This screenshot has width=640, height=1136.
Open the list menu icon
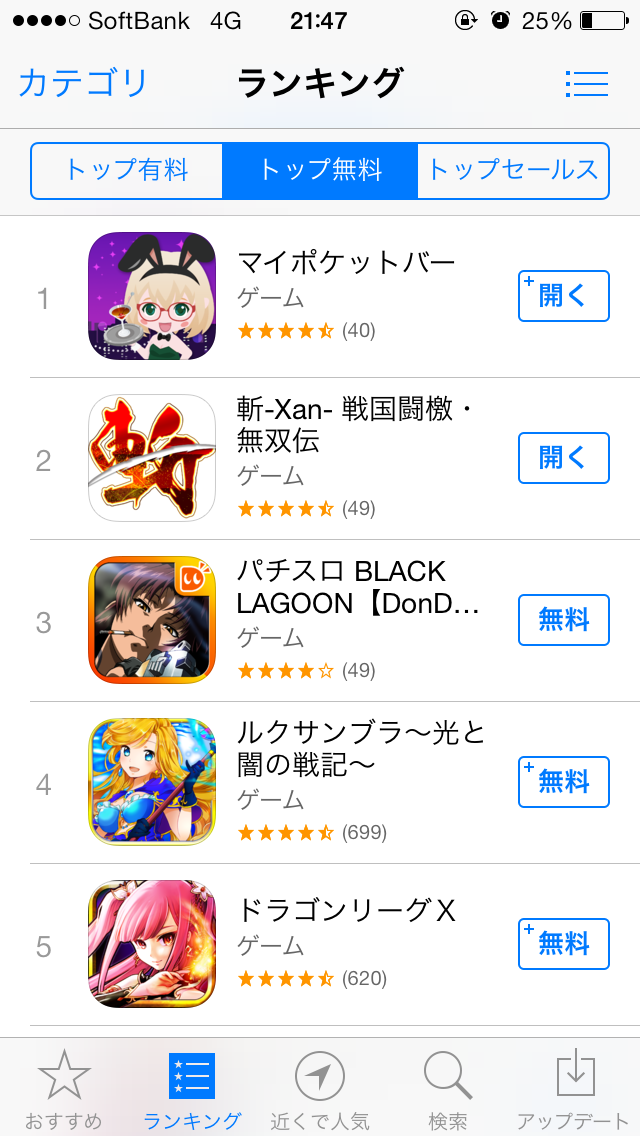coord(586,83)
